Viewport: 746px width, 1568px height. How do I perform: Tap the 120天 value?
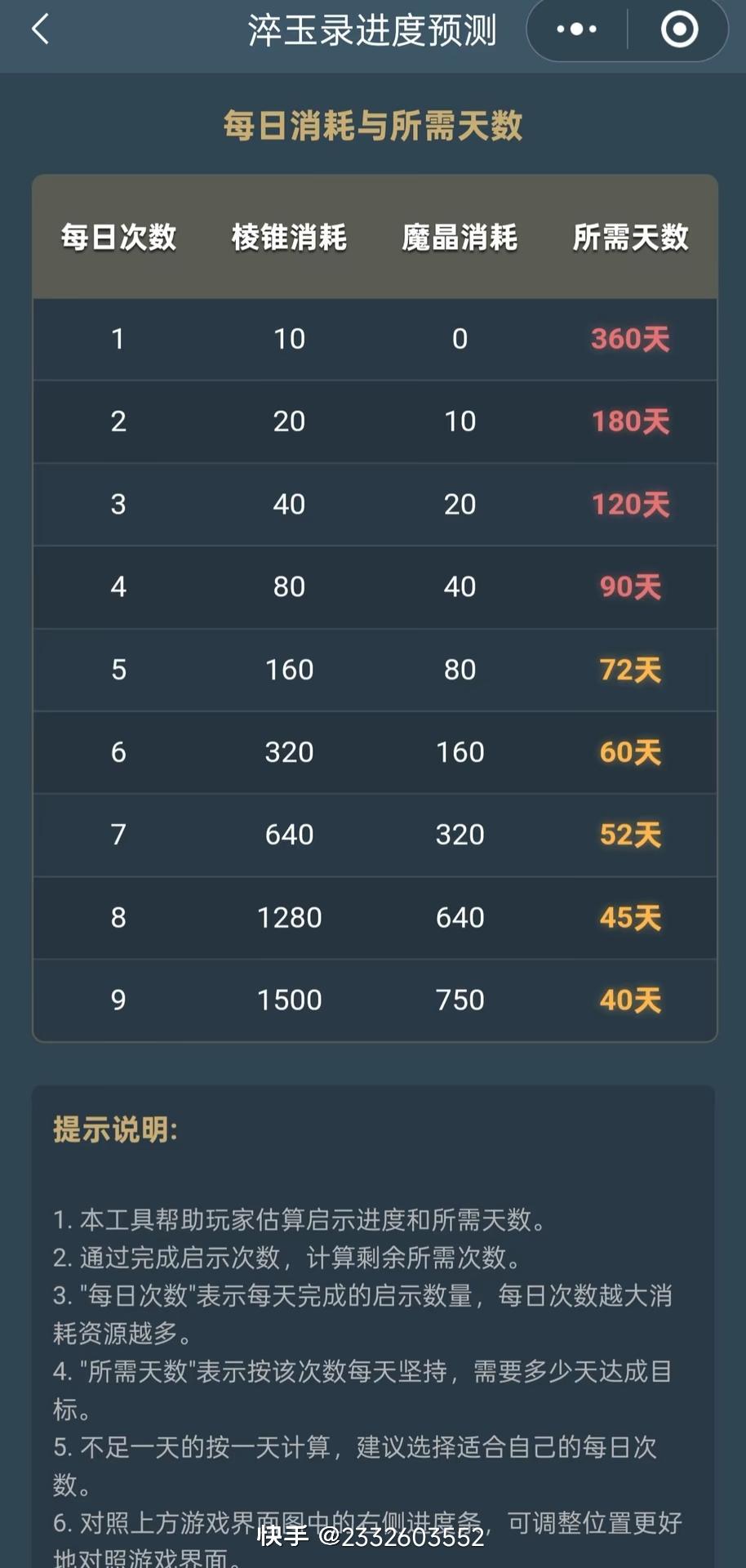[628, 505]
